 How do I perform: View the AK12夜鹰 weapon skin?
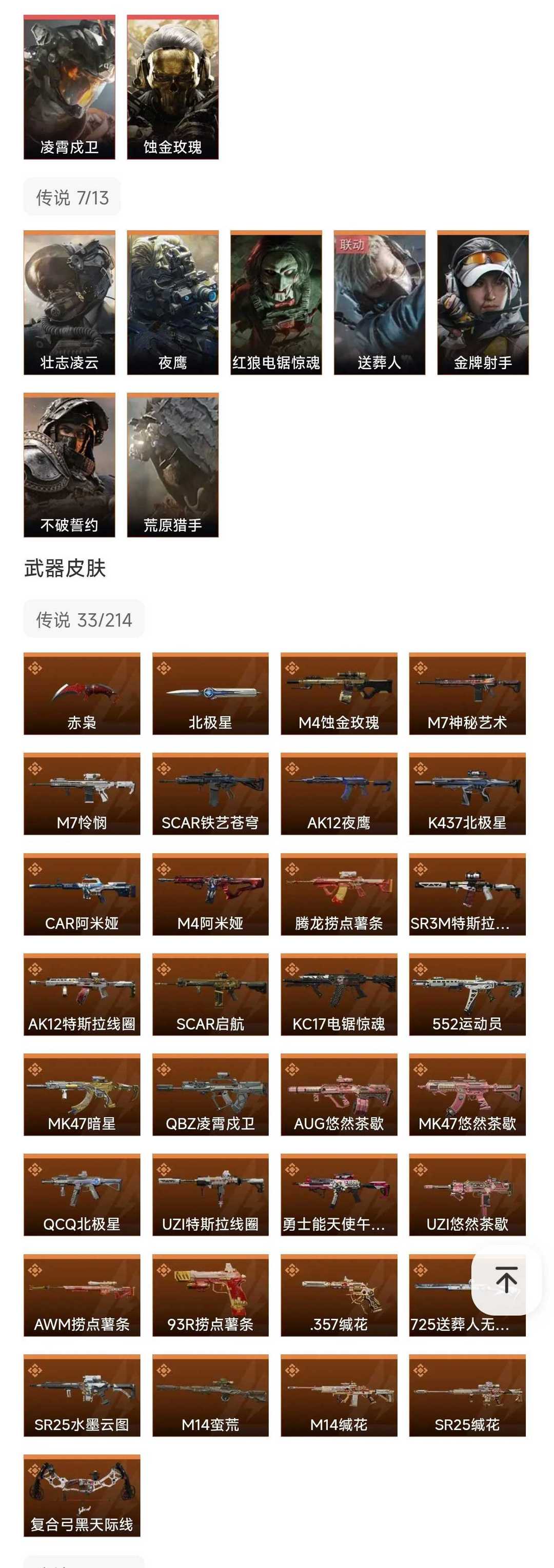[339, 794]
